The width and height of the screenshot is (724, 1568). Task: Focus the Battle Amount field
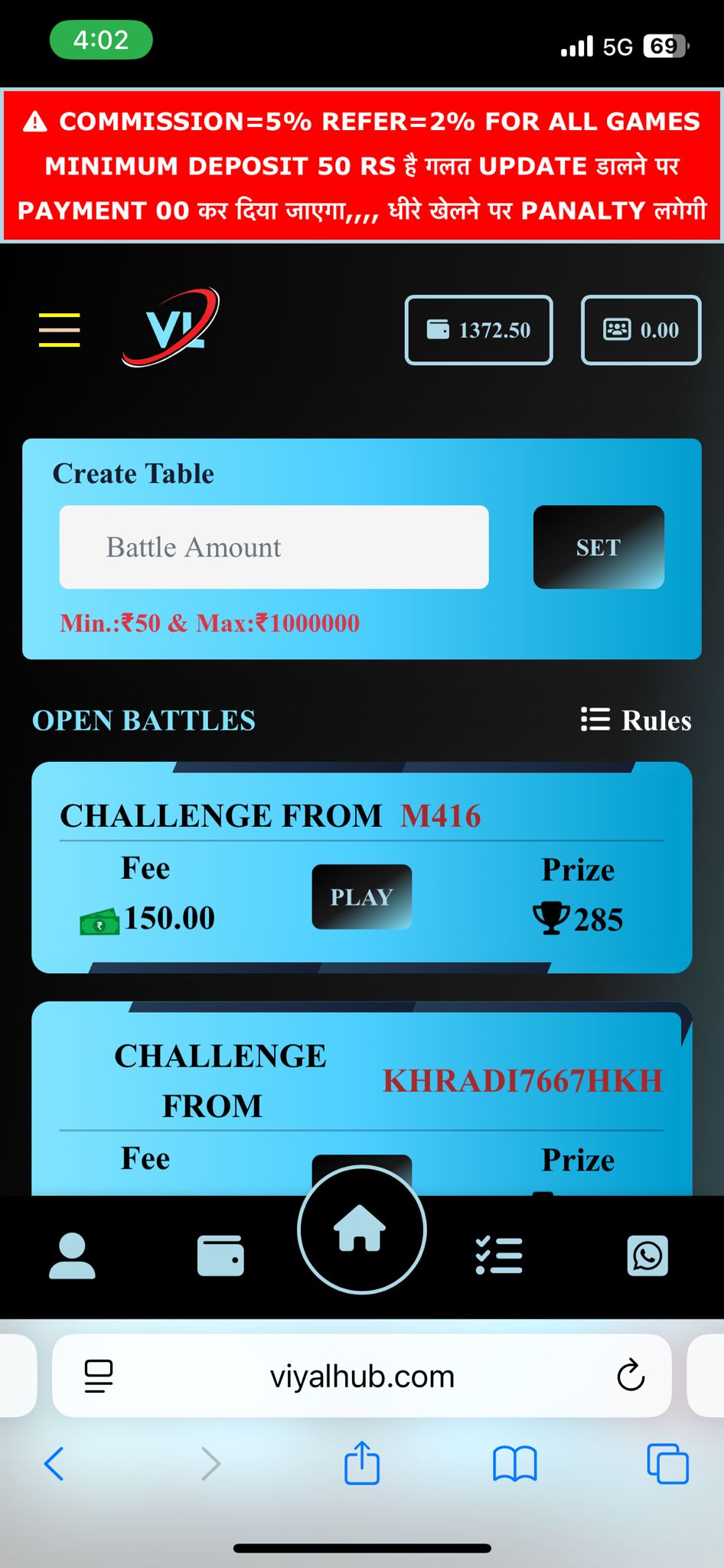point(274,547)
